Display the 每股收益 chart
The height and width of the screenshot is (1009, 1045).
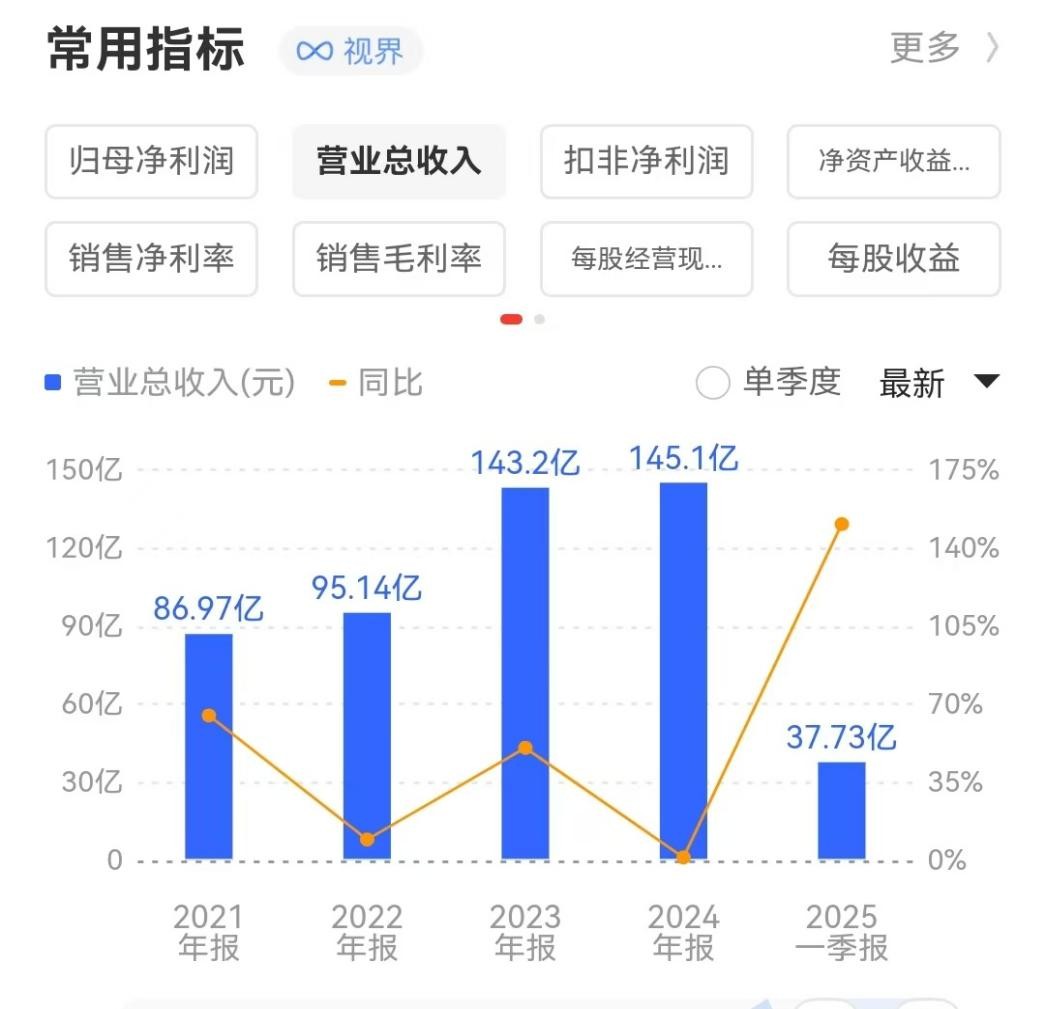(893, 259)
